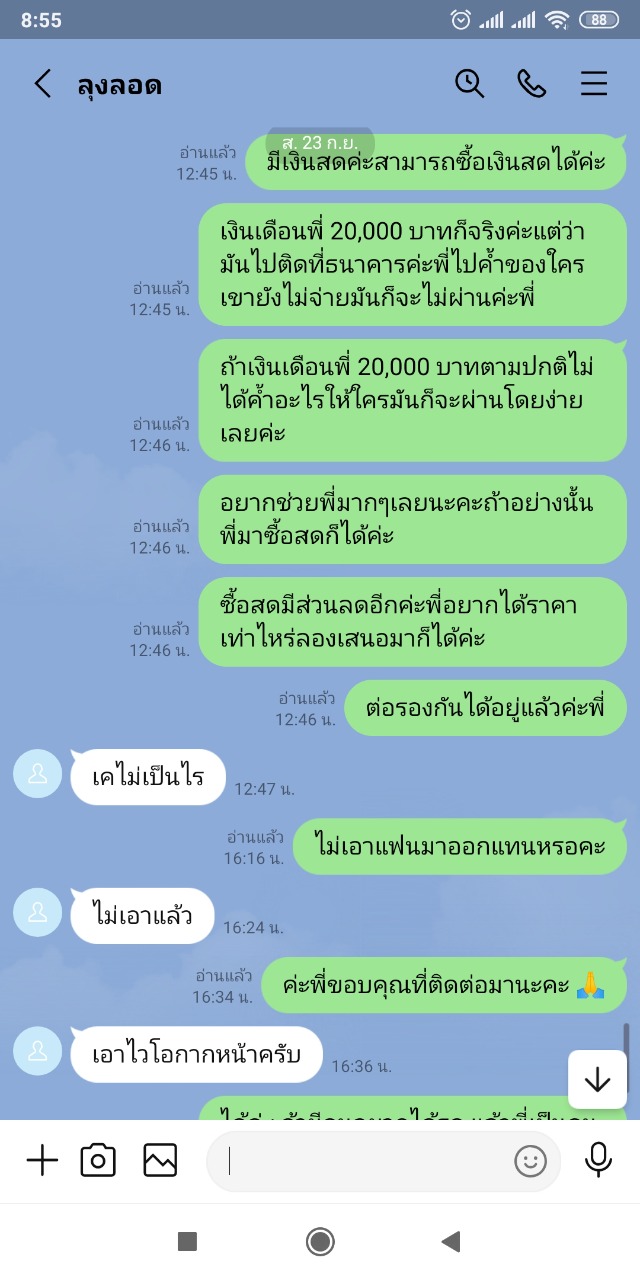Screen dimensions: 640x1280
Task: Open the emoji and sticker picker
Action: [x=530, y=1161]
